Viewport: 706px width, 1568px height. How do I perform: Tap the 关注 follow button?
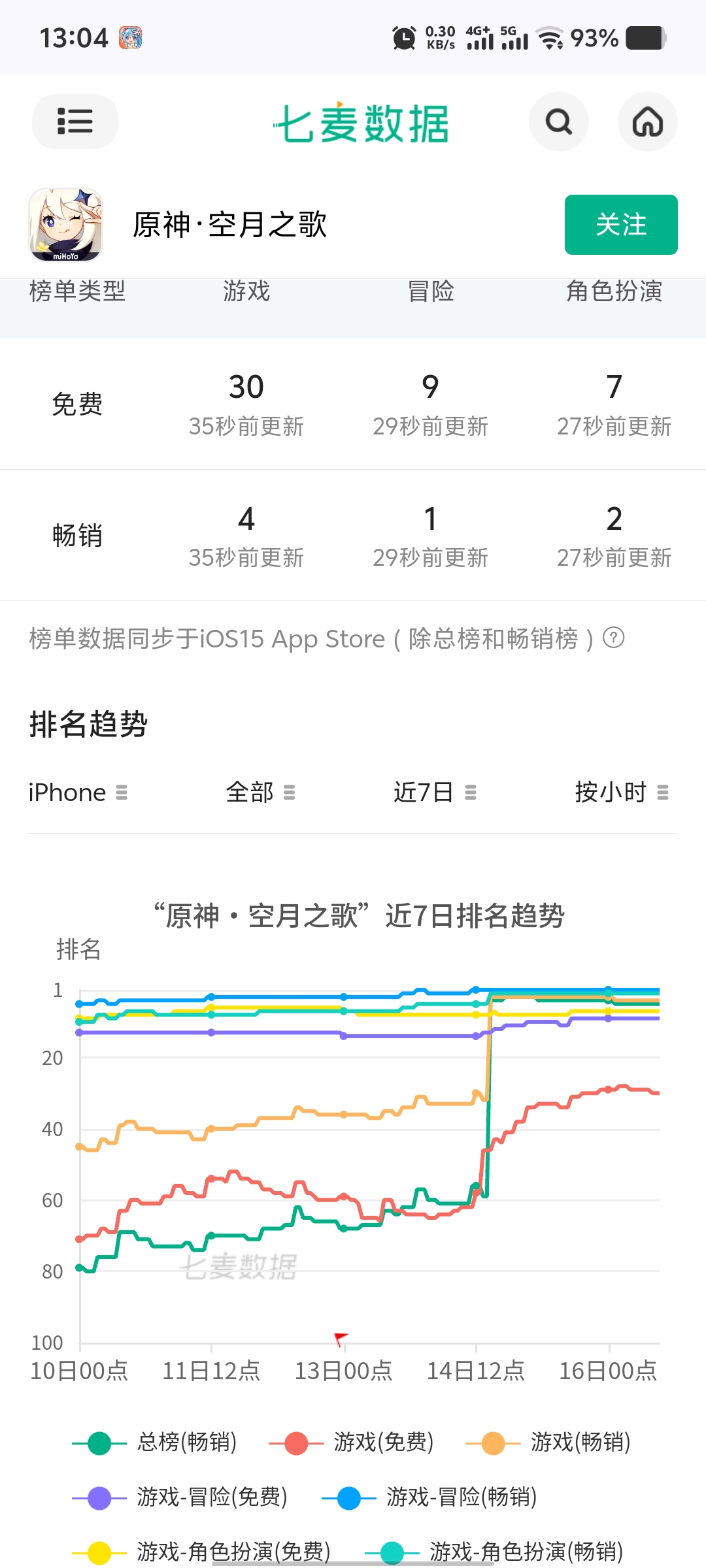pyautogui.click(x=620, y=225)
